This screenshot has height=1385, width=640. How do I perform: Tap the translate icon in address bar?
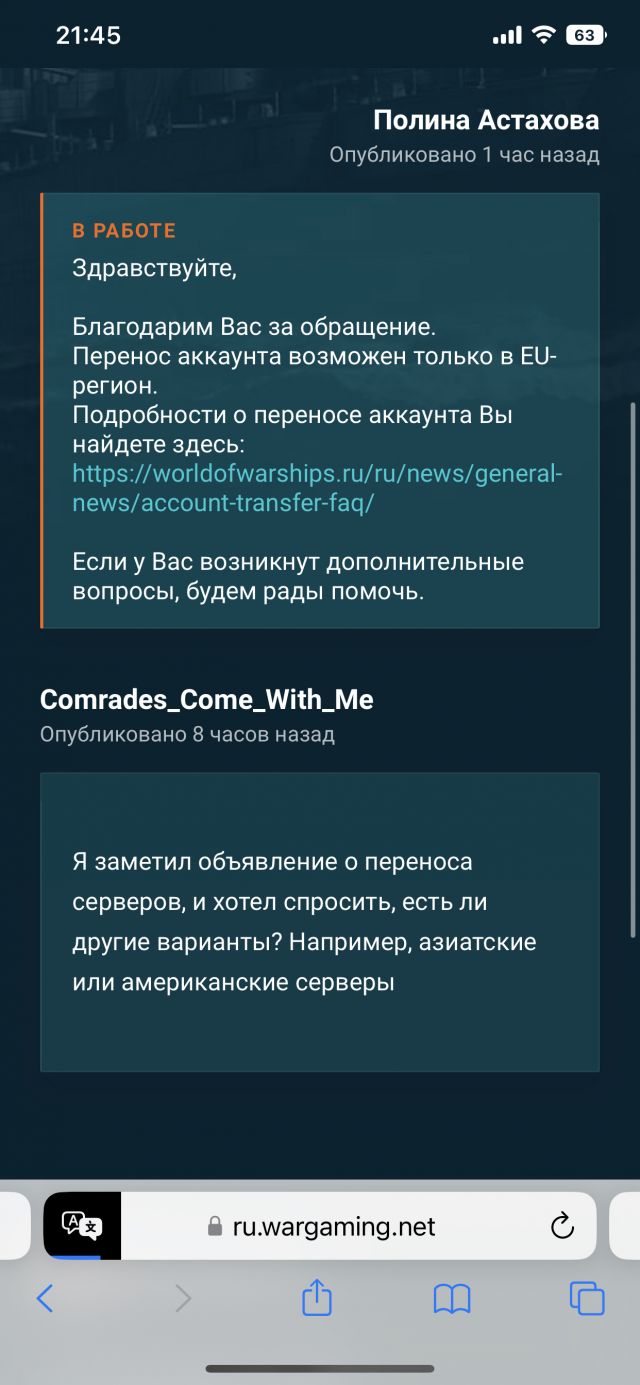coord(81,1224)
